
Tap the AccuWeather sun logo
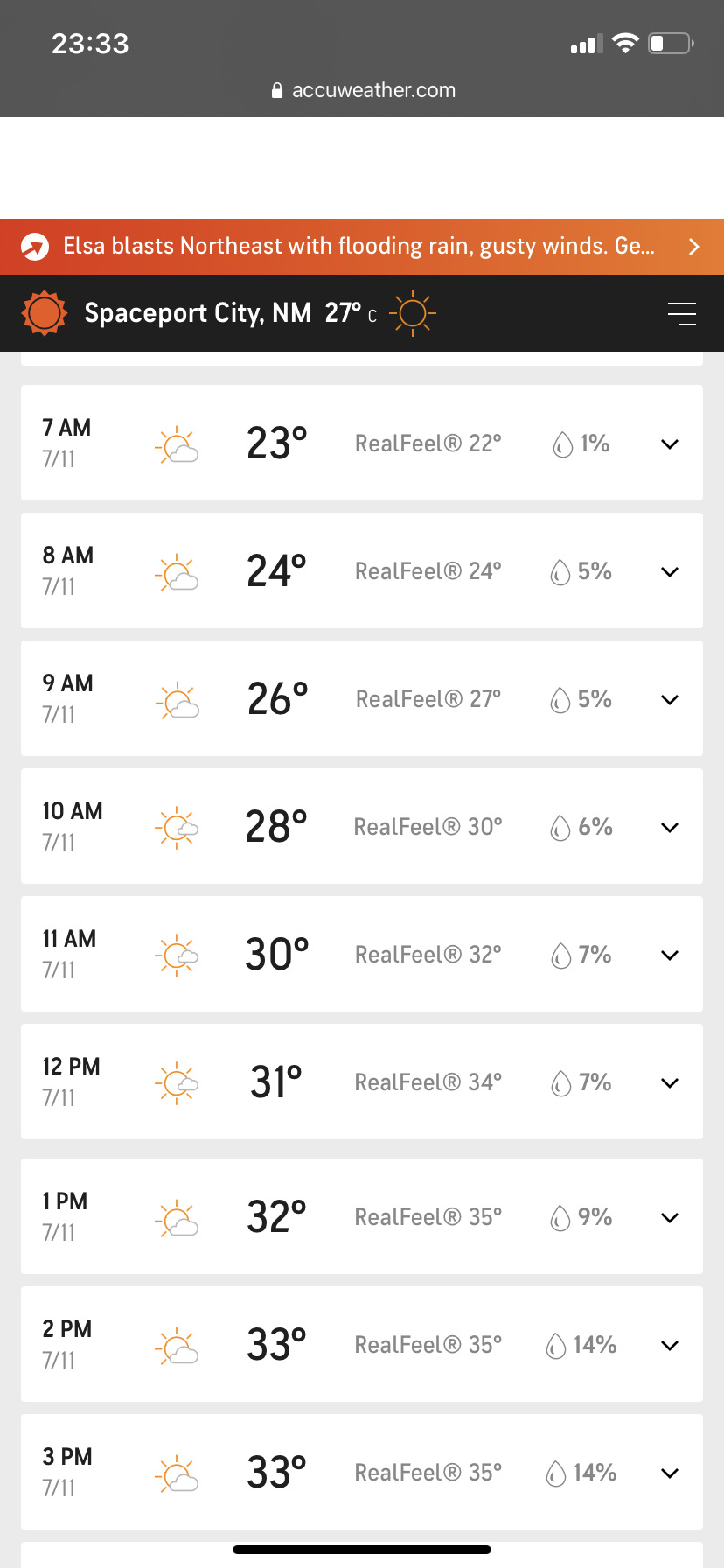click(x=45, y=313)
